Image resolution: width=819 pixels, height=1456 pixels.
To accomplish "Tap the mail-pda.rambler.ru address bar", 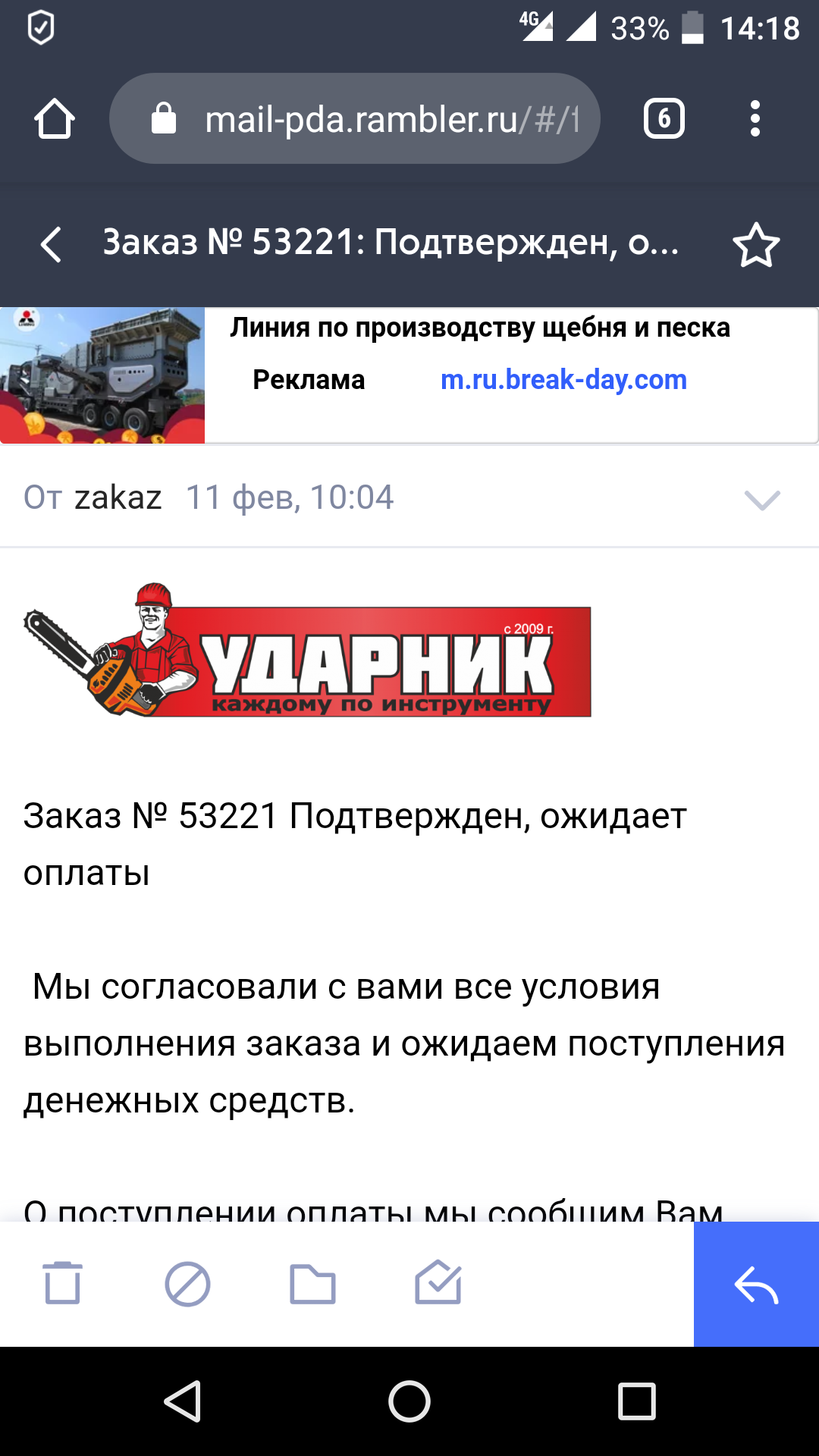I will coord(355,118).
